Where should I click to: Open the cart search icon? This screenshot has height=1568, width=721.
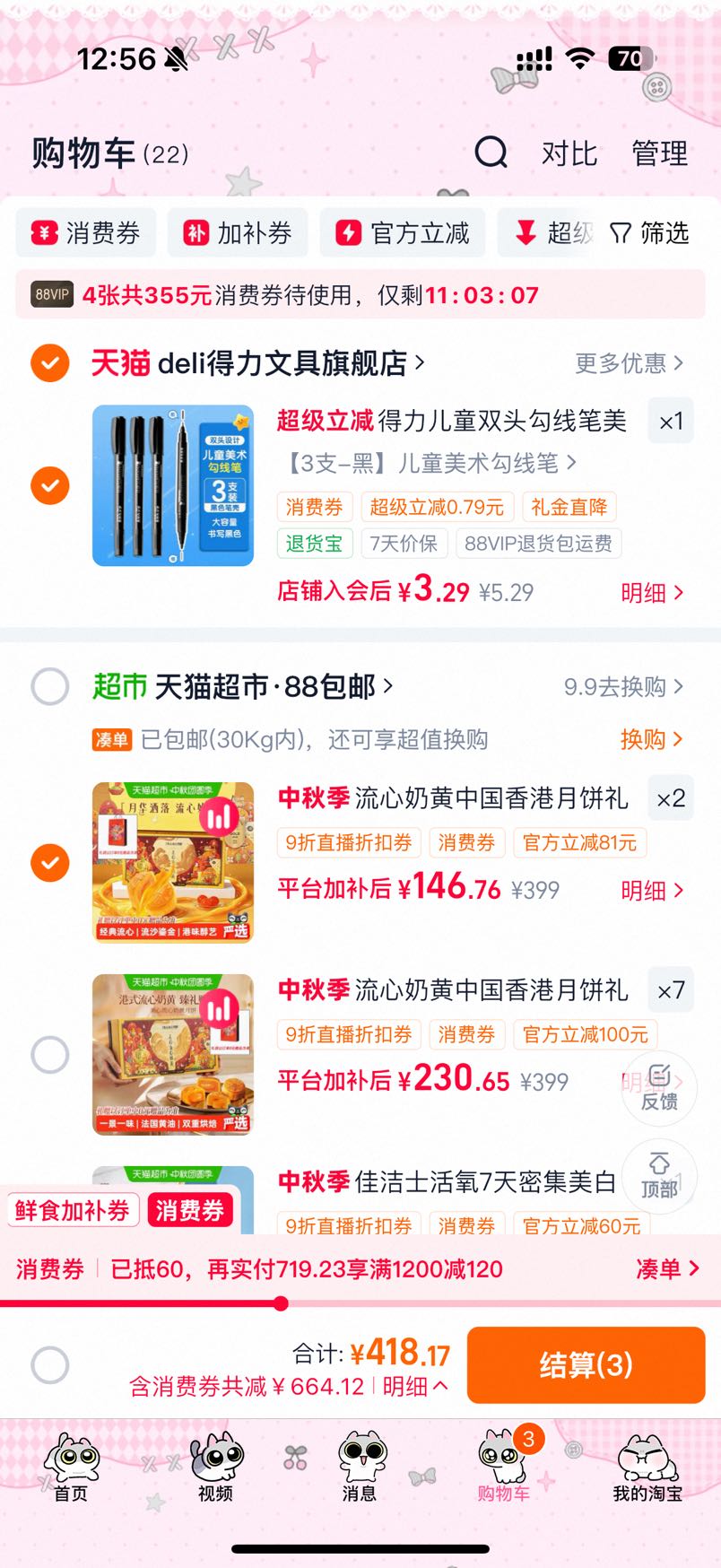coord(491,152)
